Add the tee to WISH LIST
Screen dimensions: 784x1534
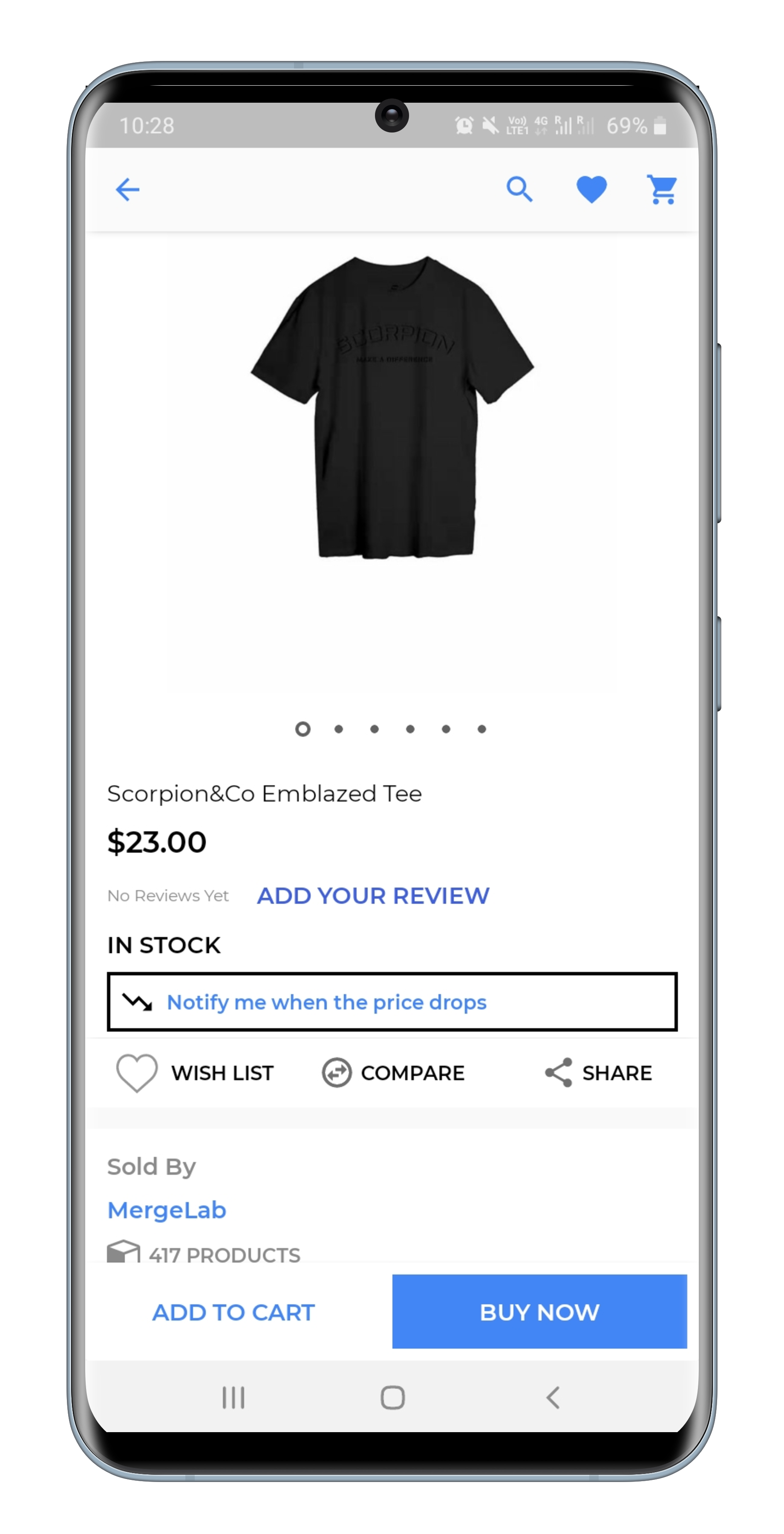[x=195, y=1073]
